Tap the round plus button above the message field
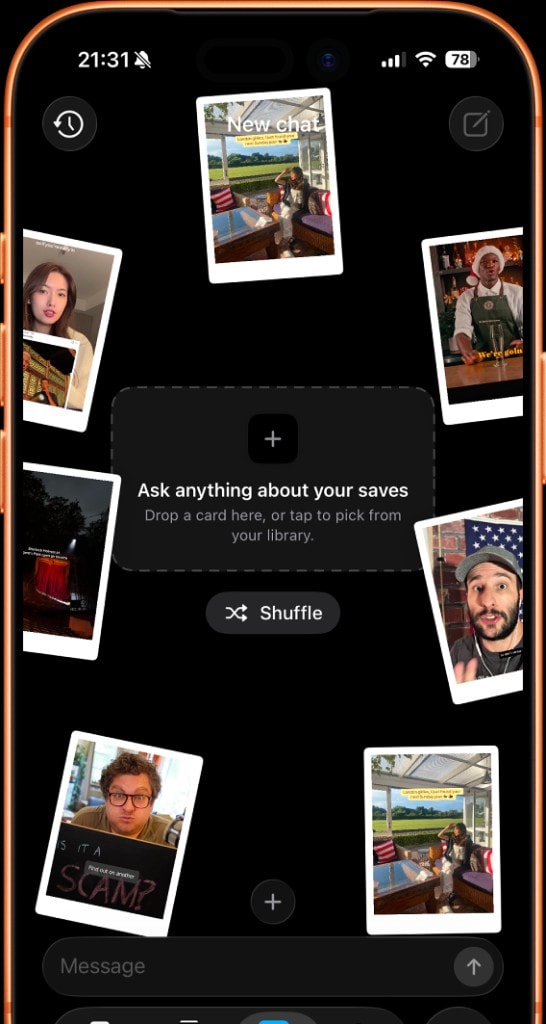546x1024 pixels. (x=273, y=902)
